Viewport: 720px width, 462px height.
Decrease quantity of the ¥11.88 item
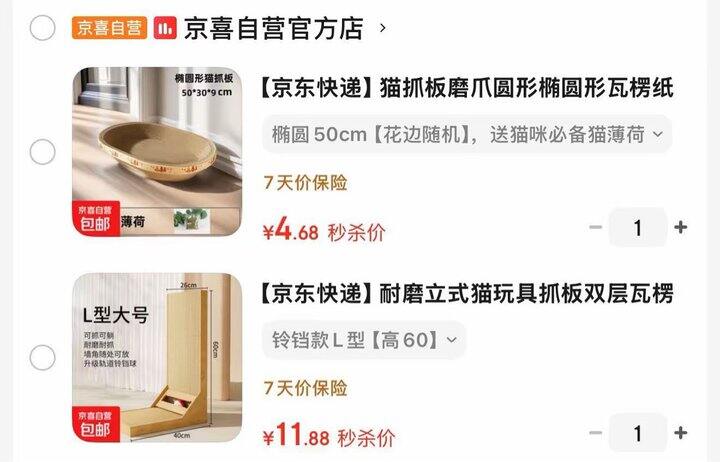[x=596, y=433]
